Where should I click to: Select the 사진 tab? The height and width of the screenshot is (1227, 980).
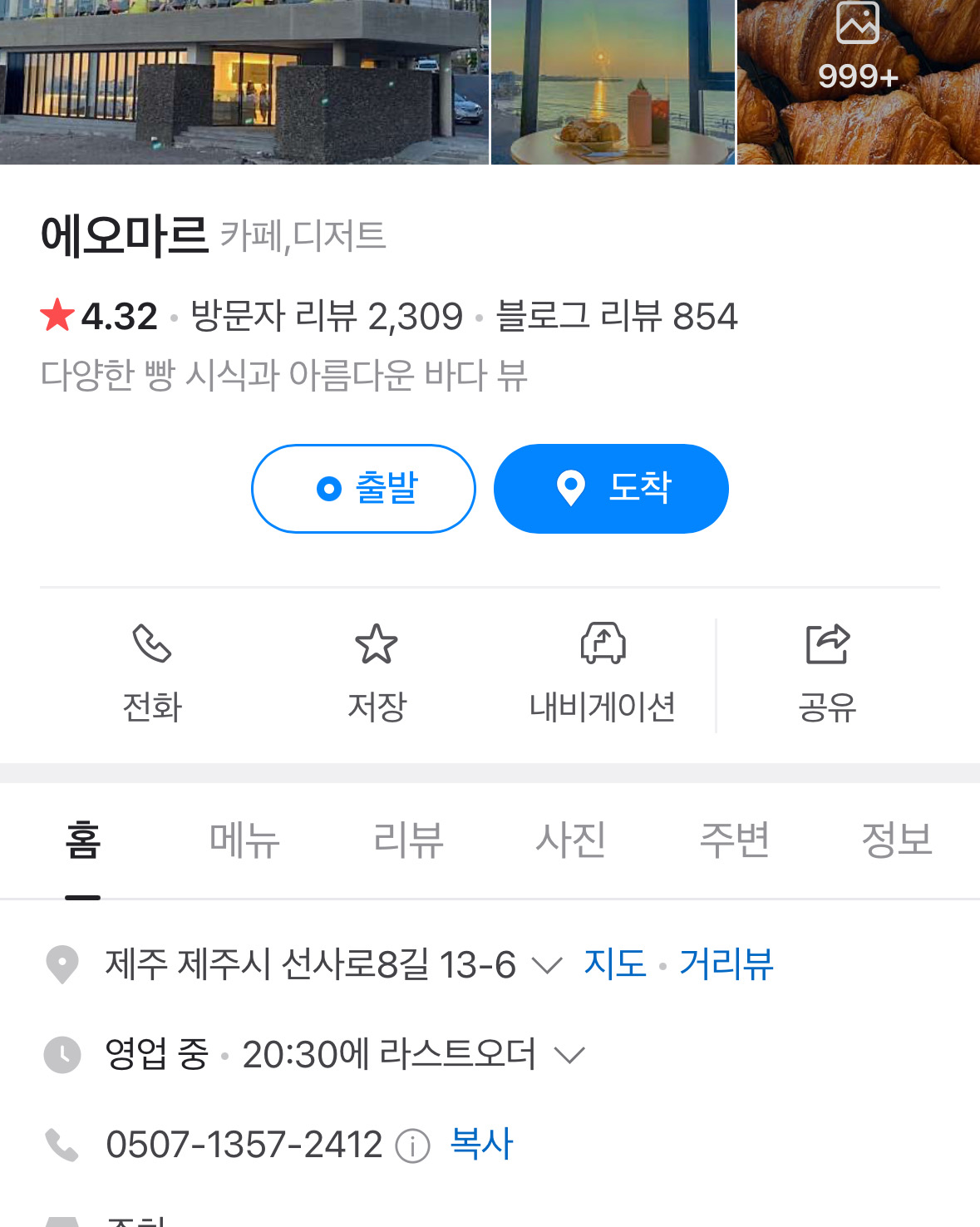pyautogui.click(x=570, y=840)
